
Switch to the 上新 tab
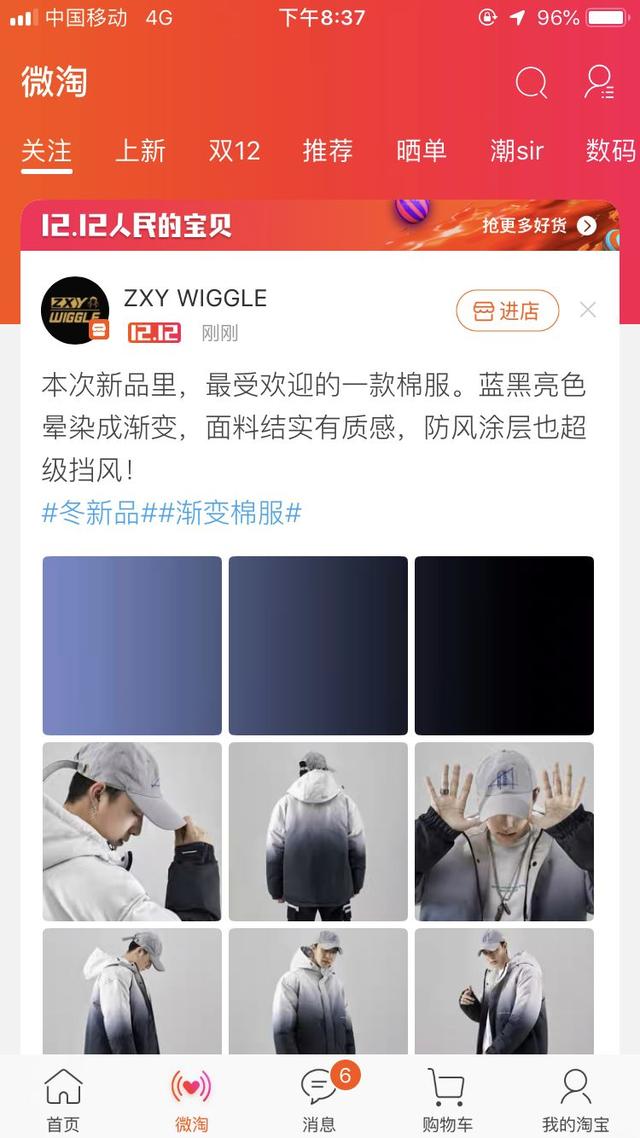point(140,151)
